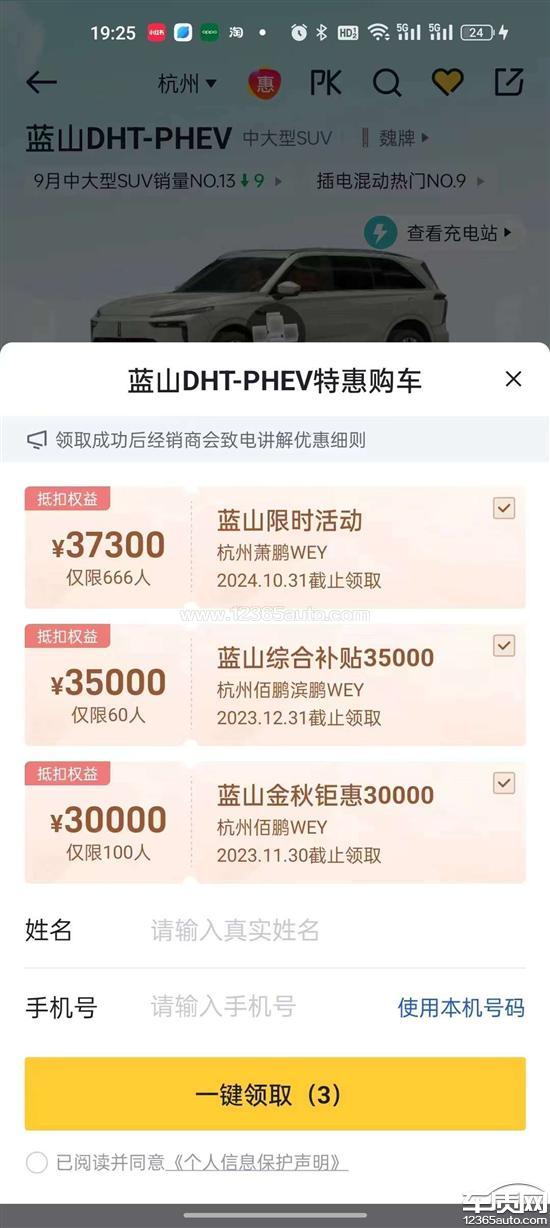The height and width of the screenshot is (1228, 550).
Task: Close the 蓝山DHT-PHEV特惠购车 dialog
Action: coord(513,379)
